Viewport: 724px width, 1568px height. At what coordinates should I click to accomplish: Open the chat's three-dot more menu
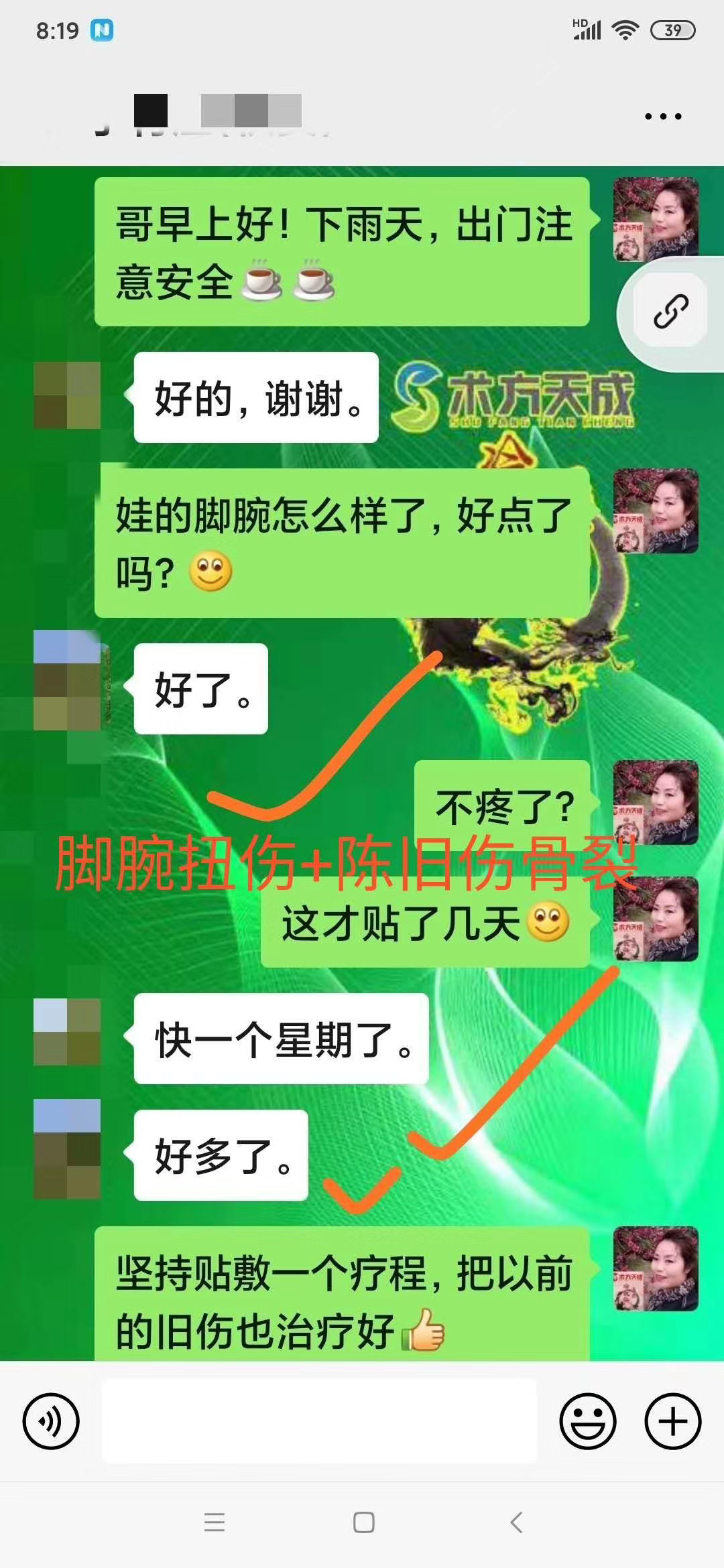(x=662, y=117)
